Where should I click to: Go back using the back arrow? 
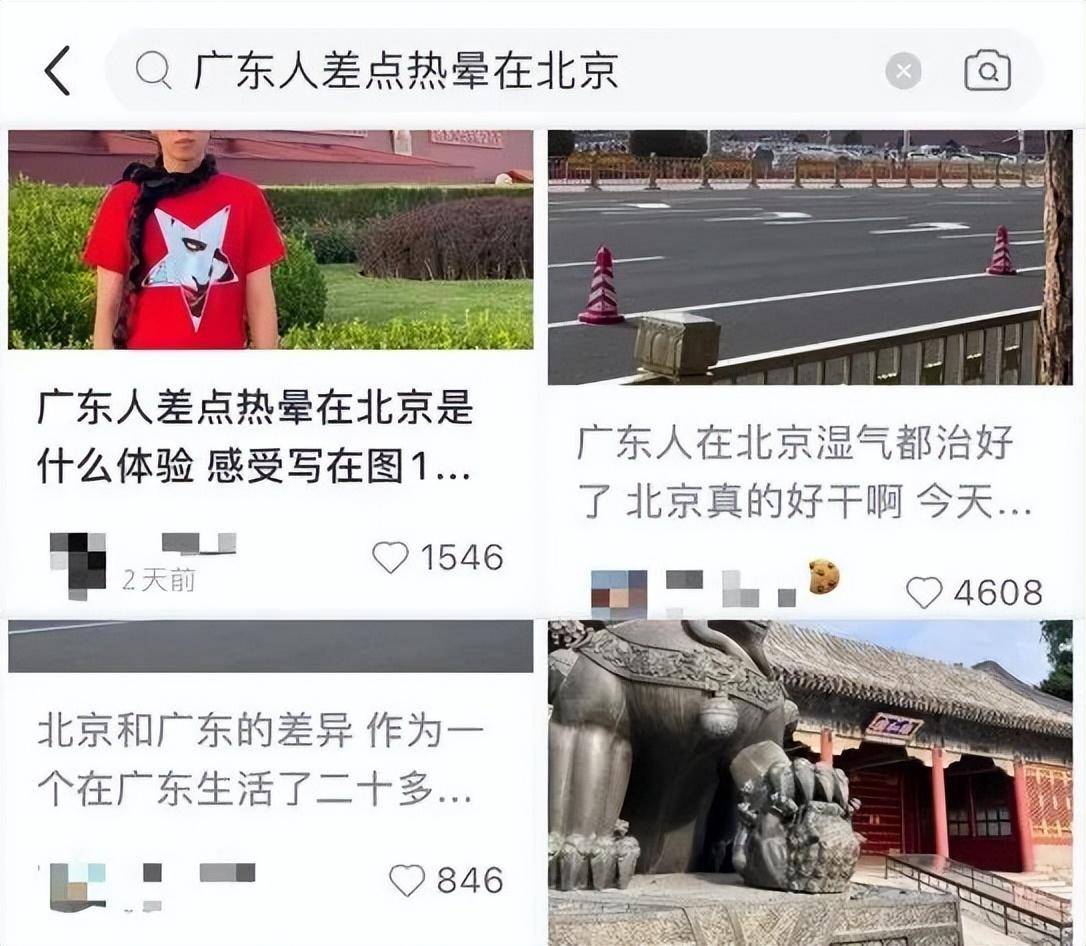click(x=58, y=71)
